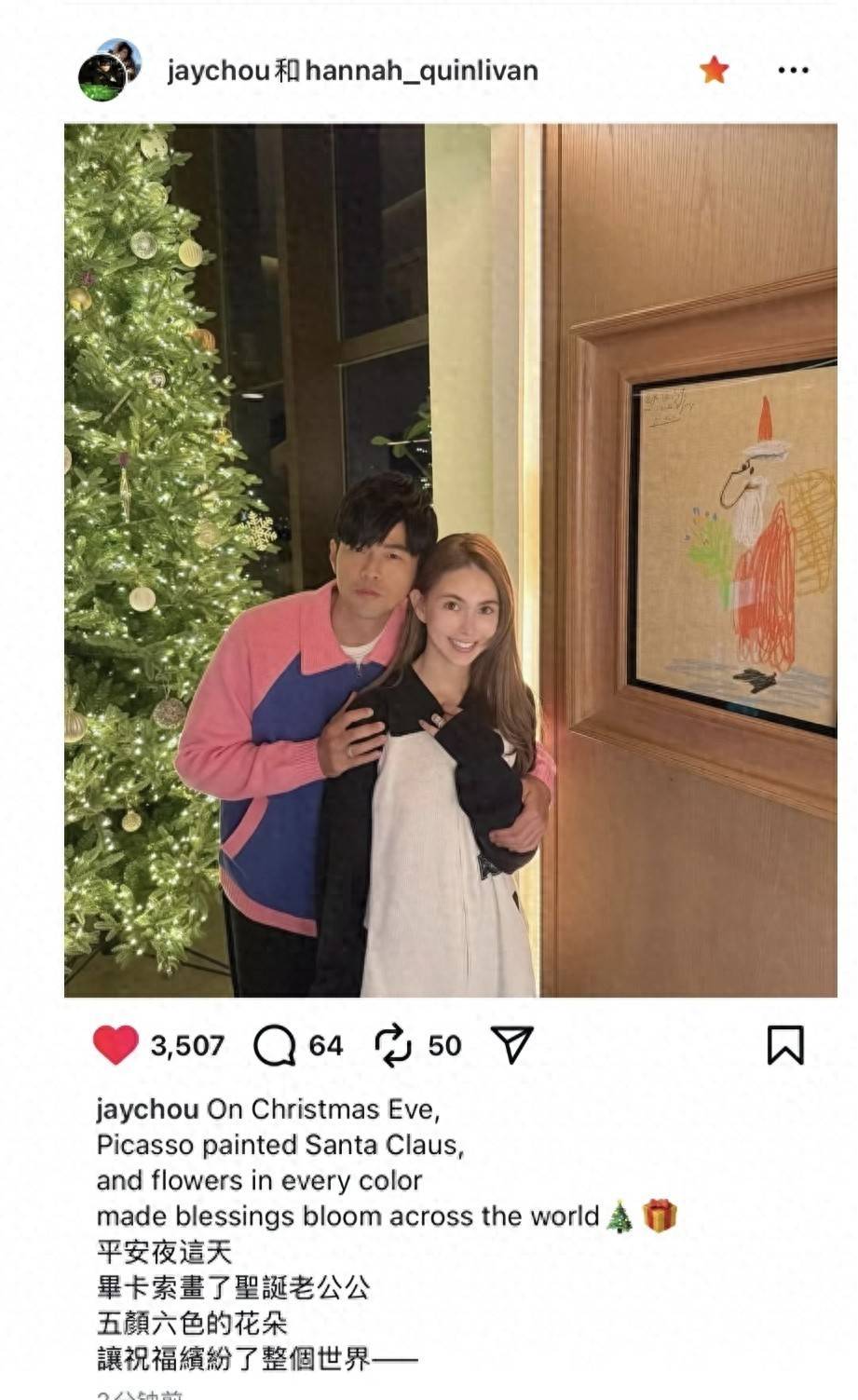Screen dimensions: 858x1400
Task: Repost using the loop arrows icon
Action: point(392,1045)
